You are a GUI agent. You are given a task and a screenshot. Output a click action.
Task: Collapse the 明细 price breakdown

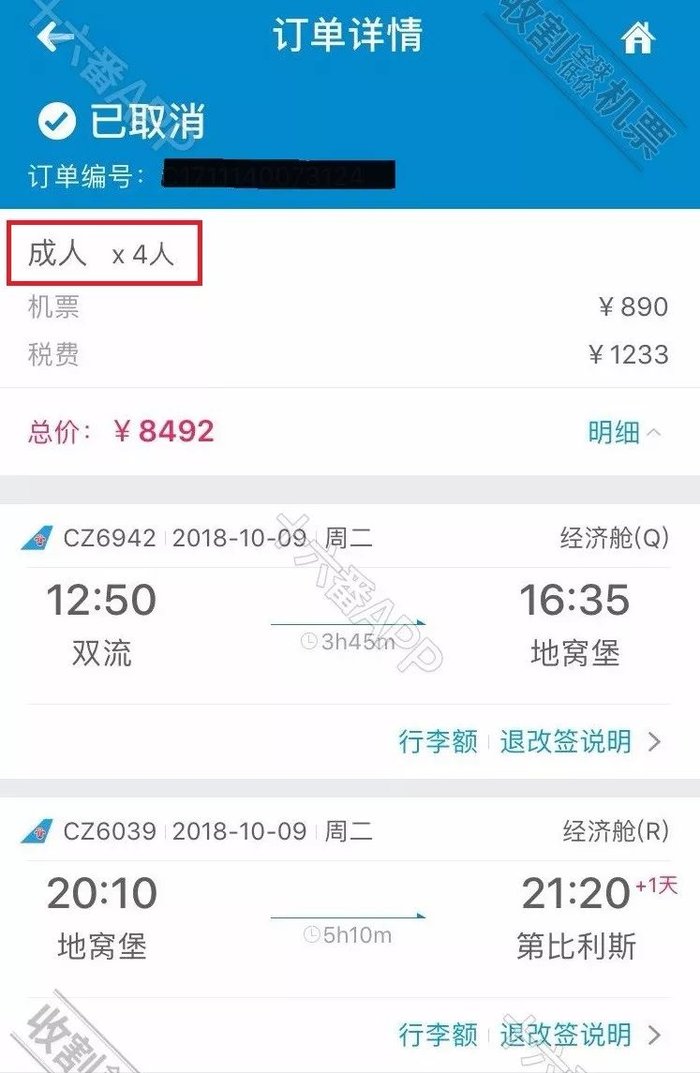(x=625, y=432)
